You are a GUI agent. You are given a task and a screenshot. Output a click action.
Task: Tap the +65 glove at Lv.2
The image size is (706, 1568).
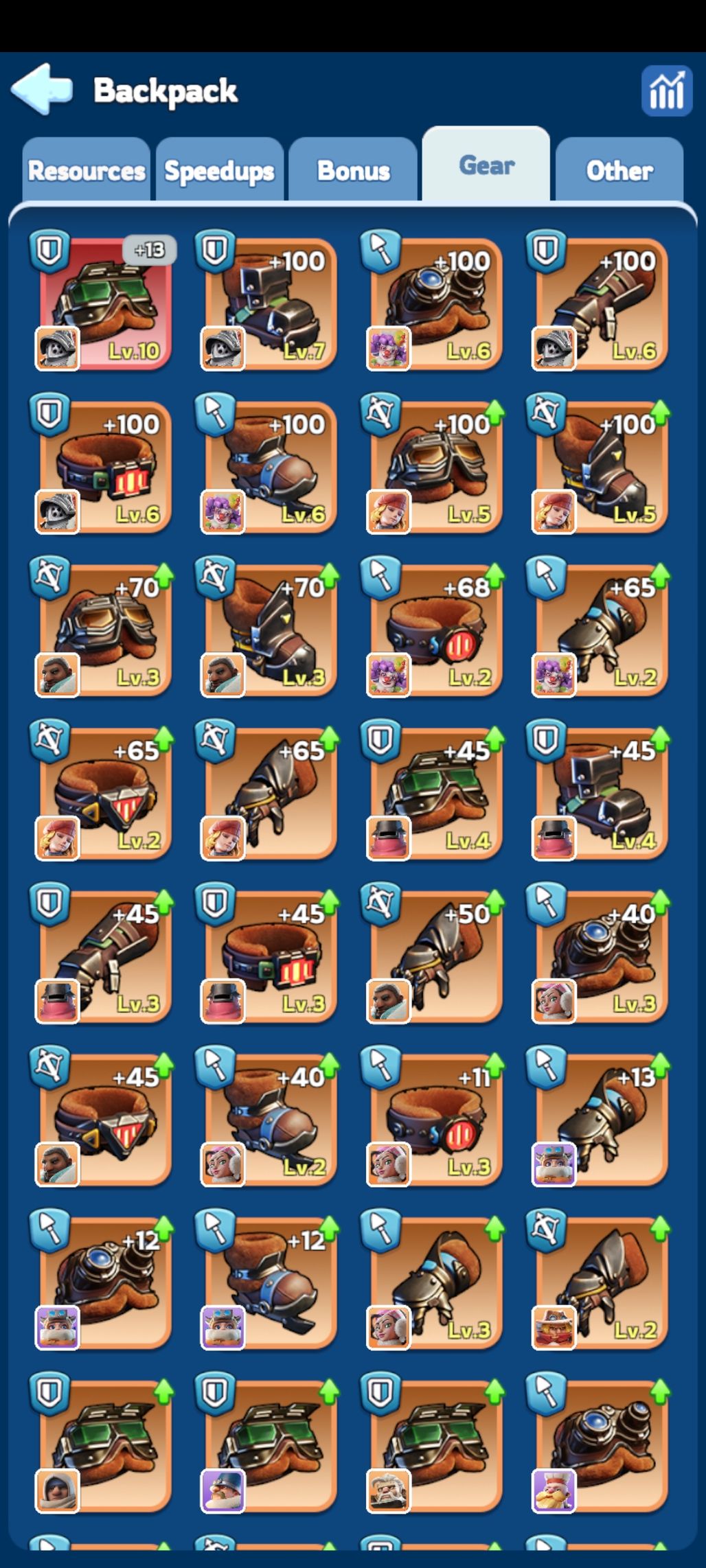[602, 630]
